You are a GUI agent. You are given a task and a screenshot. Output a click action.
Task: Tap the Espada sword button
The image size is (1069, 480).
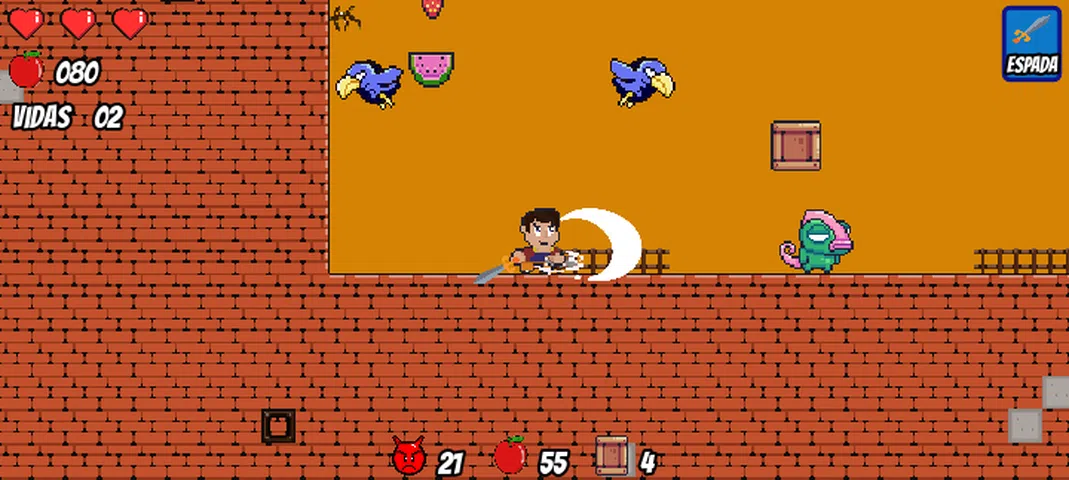pos(1032,44)
